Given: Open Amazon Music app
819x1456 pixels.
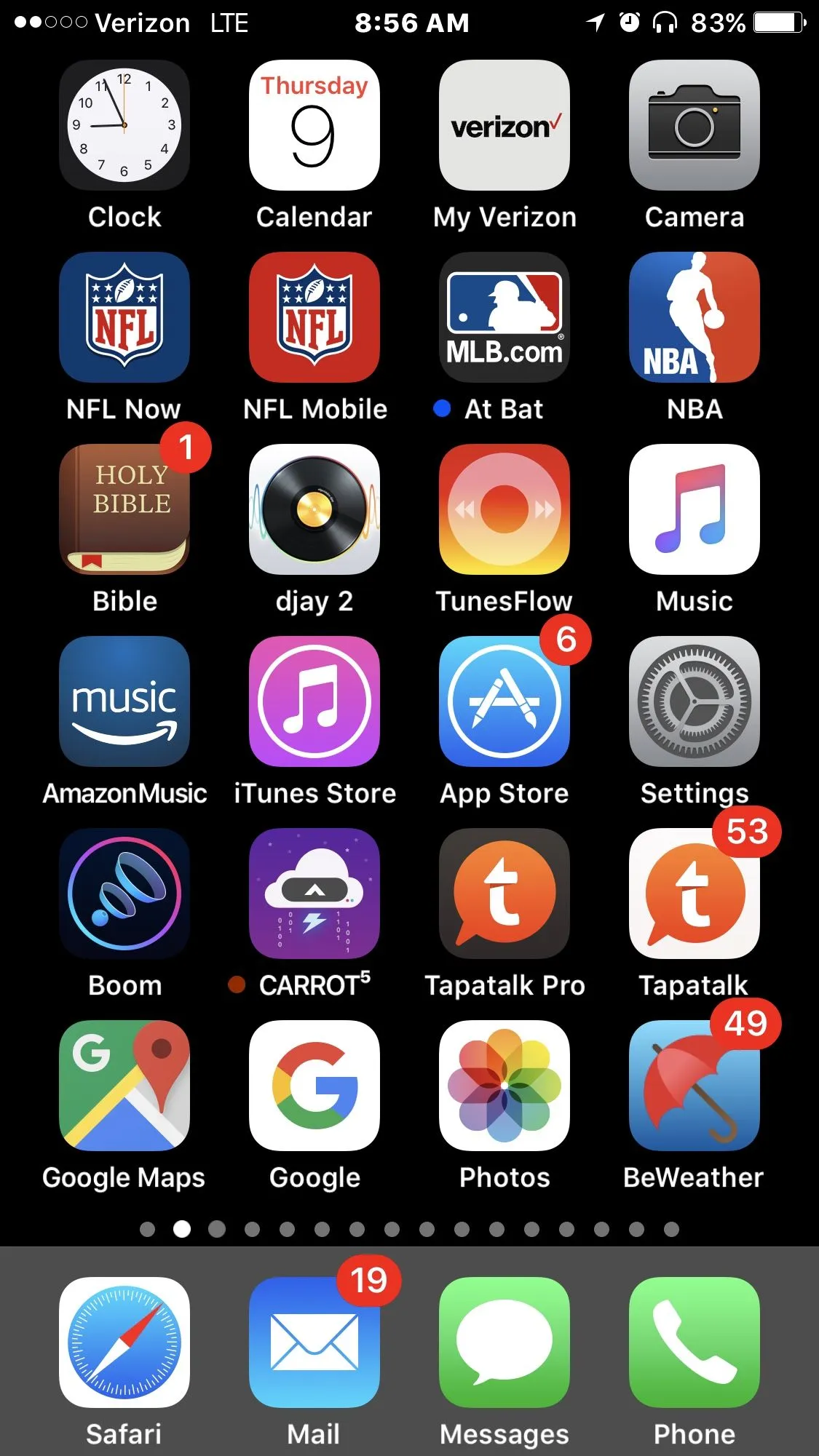Looking at the screenshot, I should point(124,701).
